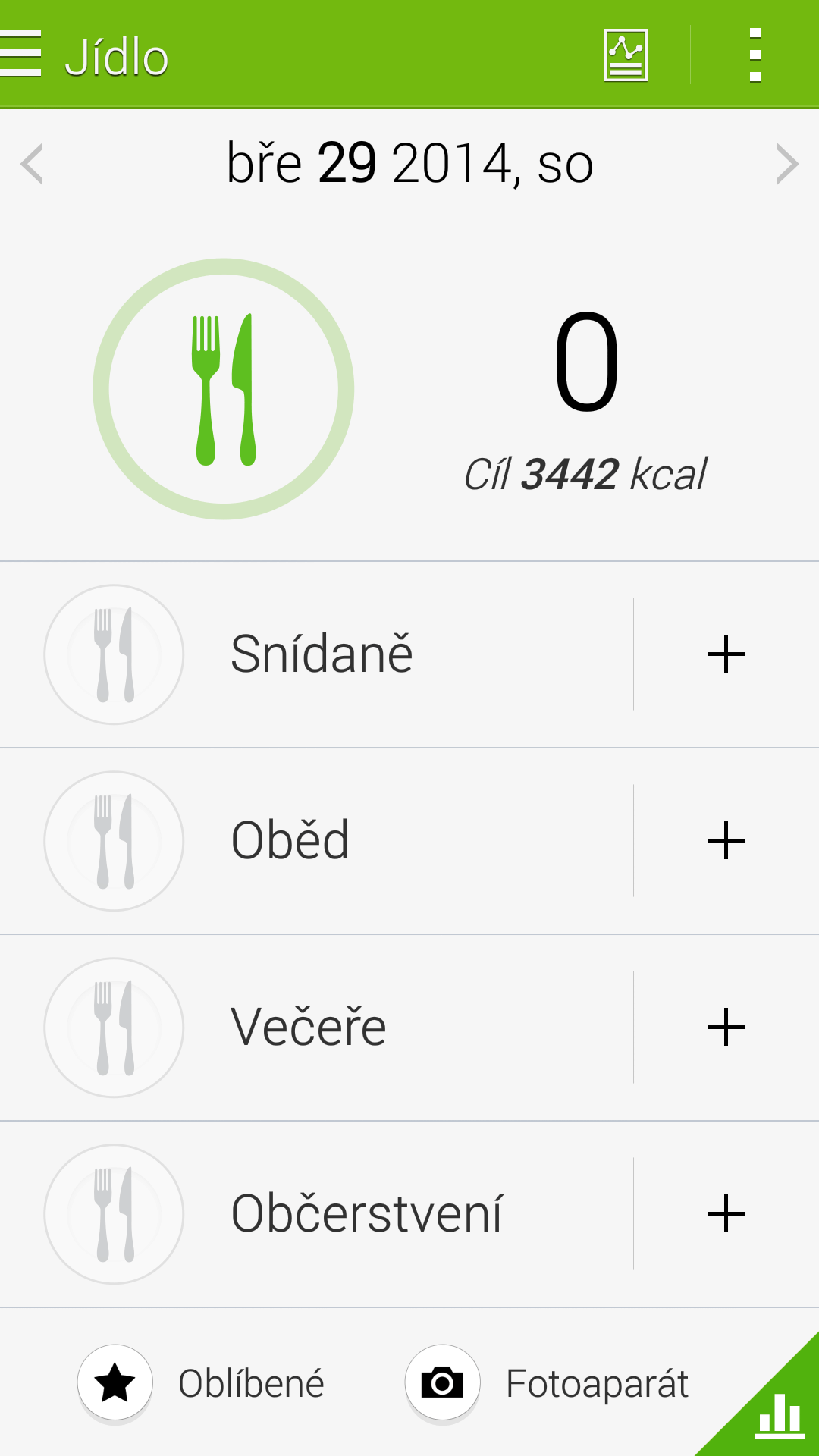Go to the previous day
Viewport: 819px width, 1456px height.
pyautogui.click(x=32, y=164)
